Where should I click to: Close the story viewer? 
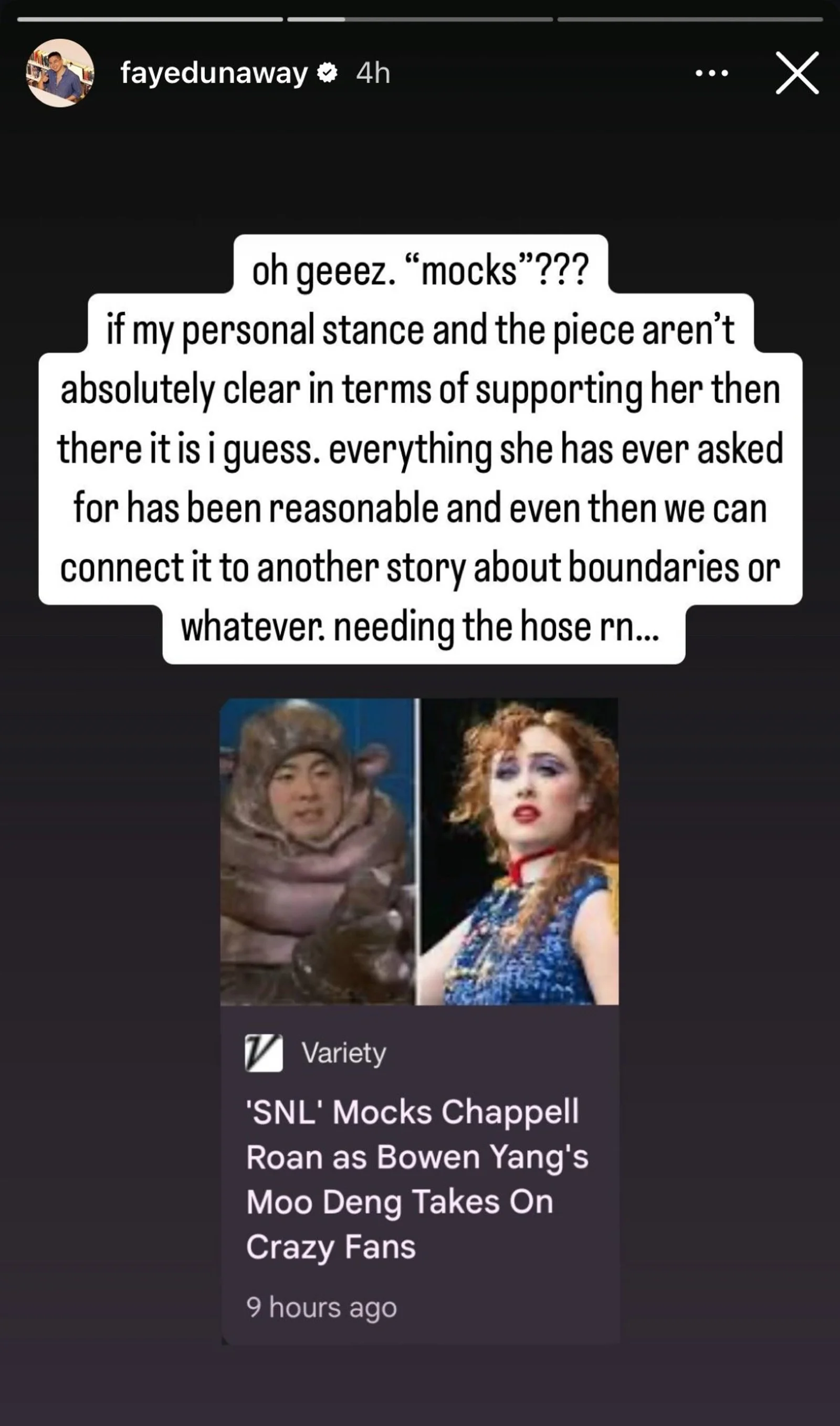pyautogui.click(x=797, y=73)
